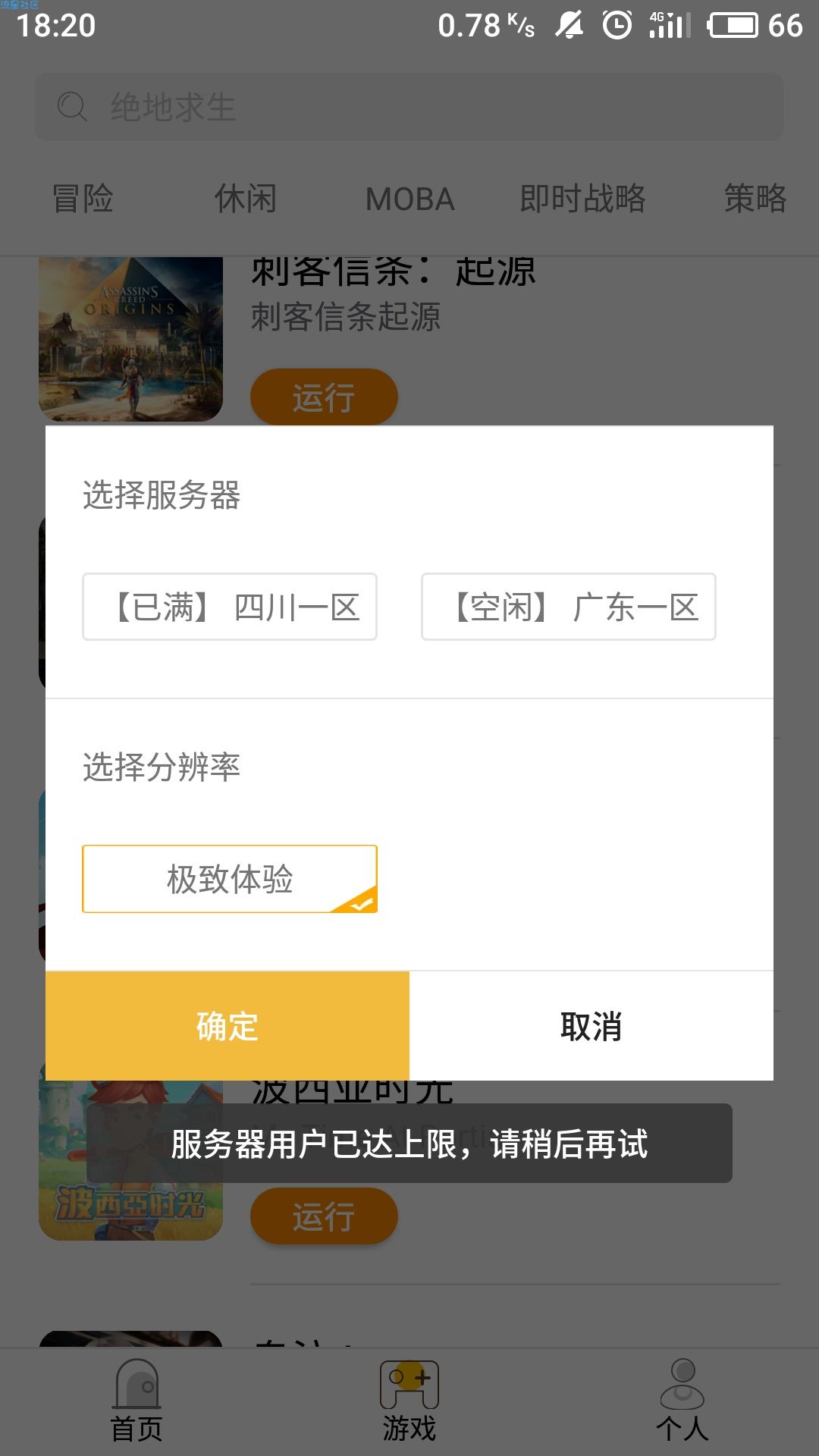Choose the 广东一区 idle server
The image size is (819, 1456).
pyautogui.click(x=568, y=607)
